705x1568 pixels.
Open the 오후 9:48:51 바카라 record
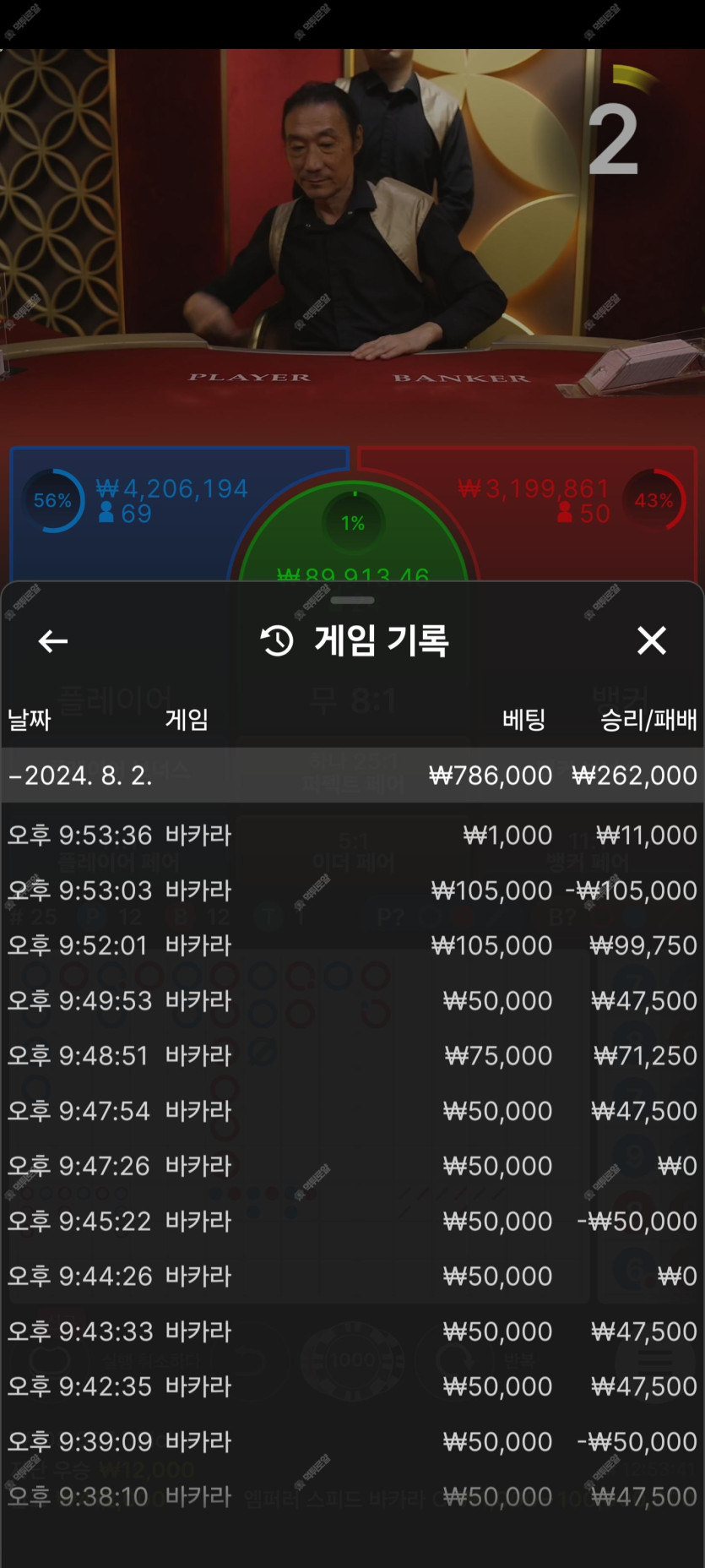[x=352, y=1056]
